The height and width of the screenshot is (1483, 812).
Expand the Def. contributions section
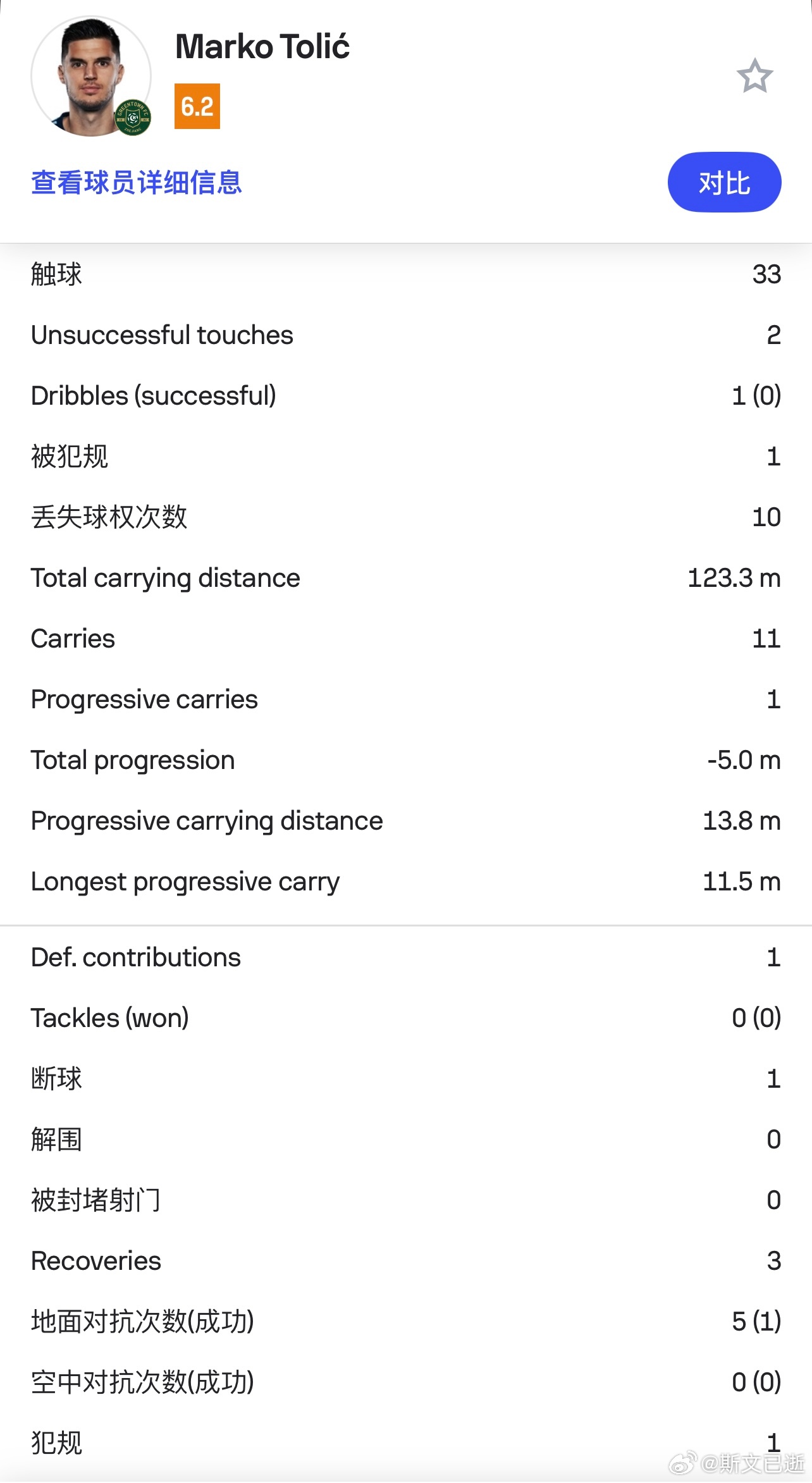(405, 957)
